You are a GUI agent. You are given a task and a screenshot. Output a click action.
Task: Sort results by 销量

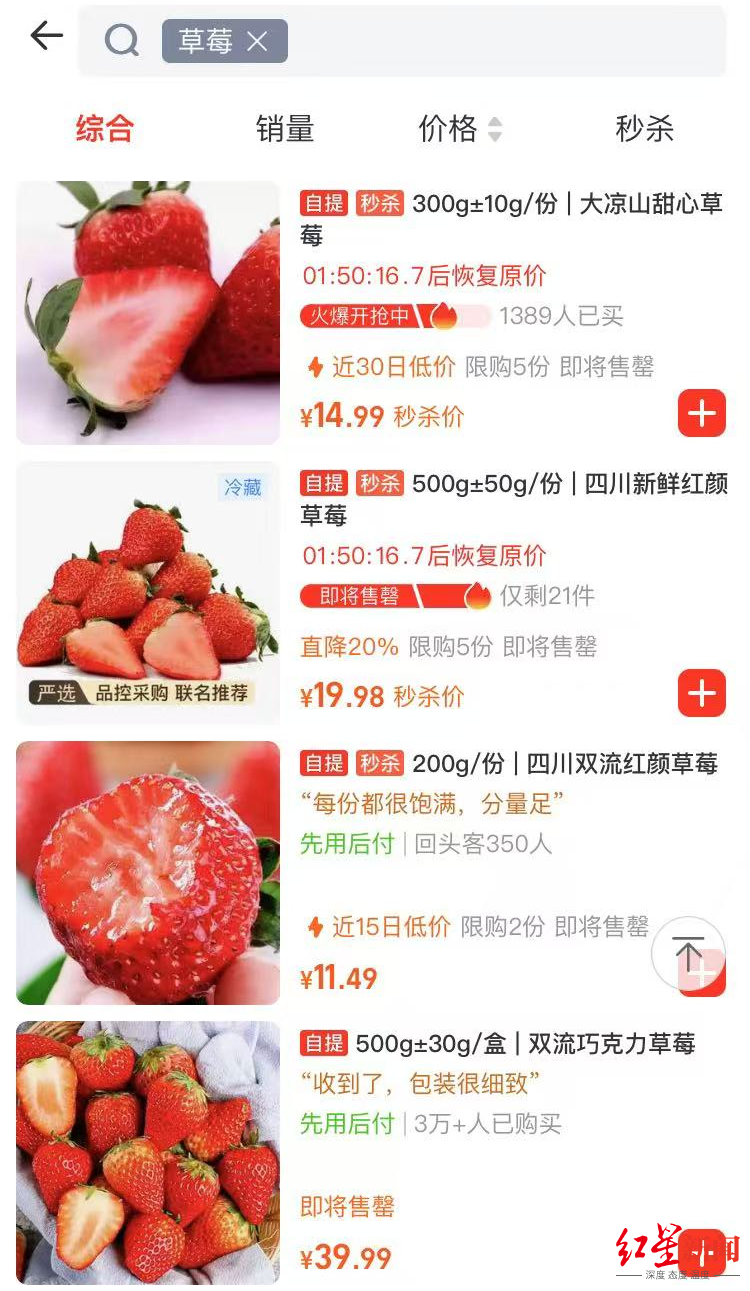pyautogui.click(x=285, y=129)
